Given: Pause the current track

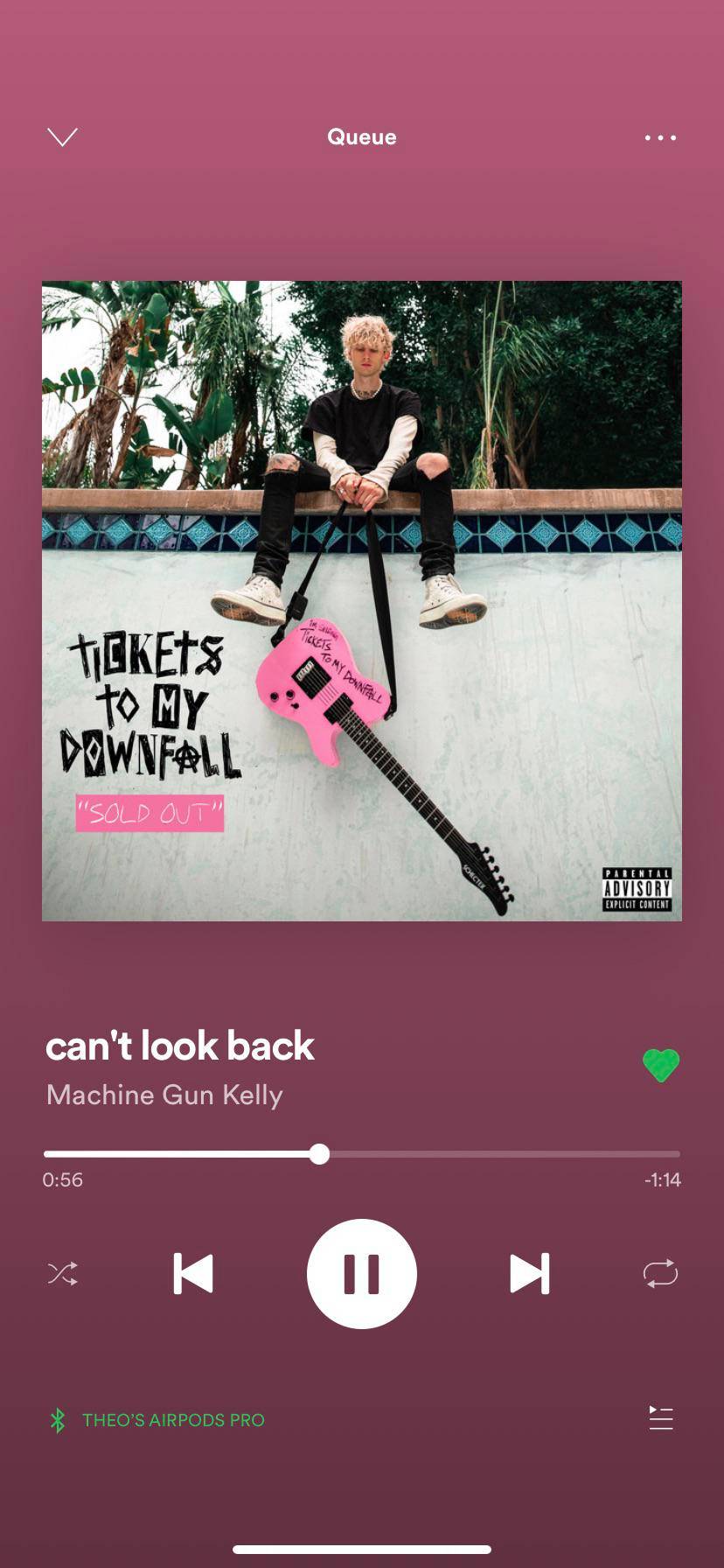Looking at the screenshot, I should pyautogui.click(x=362, y=1273).
